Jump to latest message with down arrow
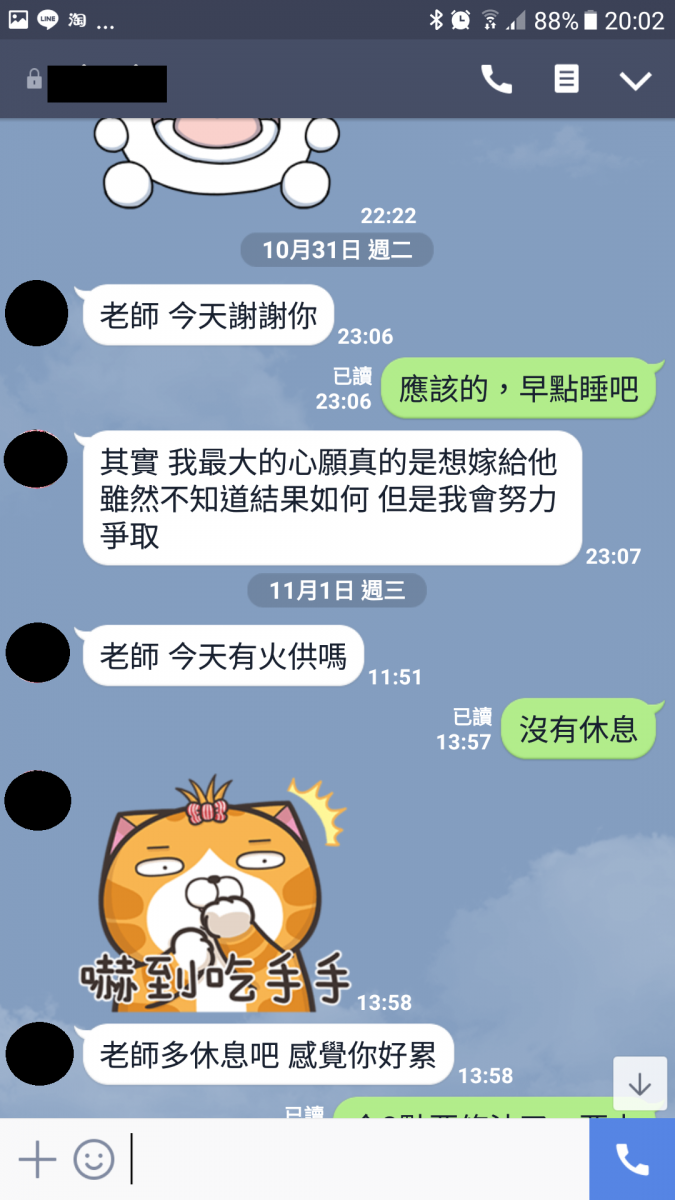This screenshot has height=1200, width=675. pos(639,1084)
